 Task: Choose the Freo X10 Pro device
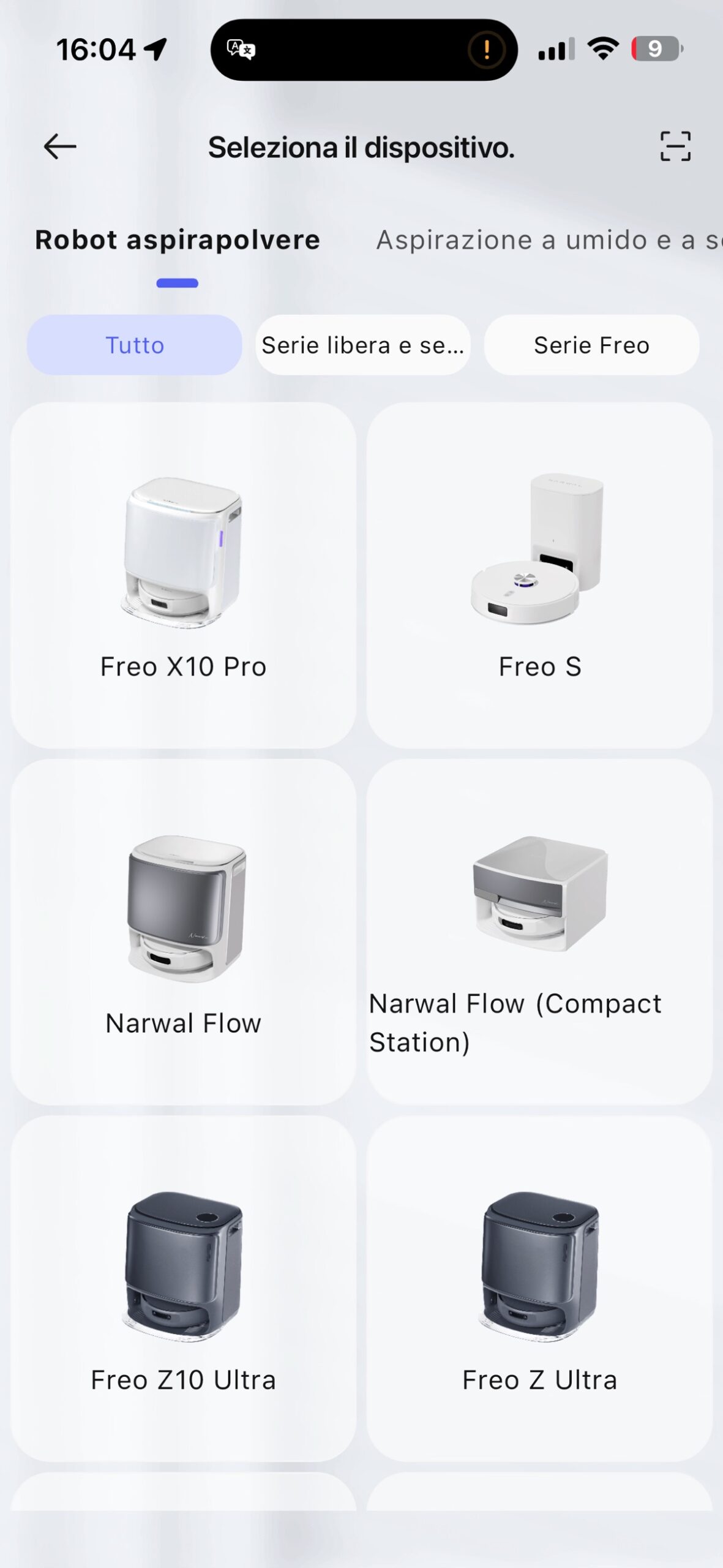click(x=184, y=575)
